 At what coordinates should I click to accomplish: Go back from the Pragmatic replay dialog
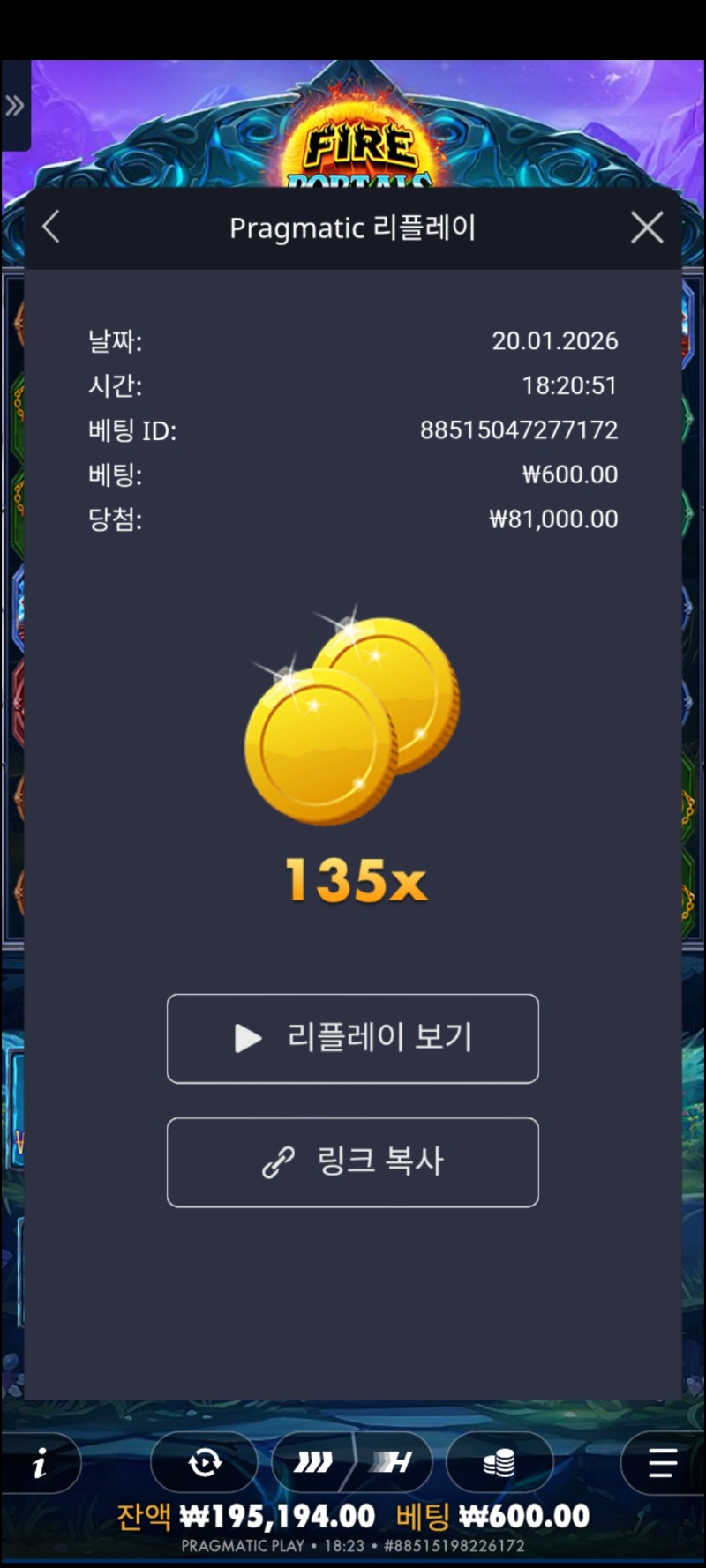click(51, 227)
